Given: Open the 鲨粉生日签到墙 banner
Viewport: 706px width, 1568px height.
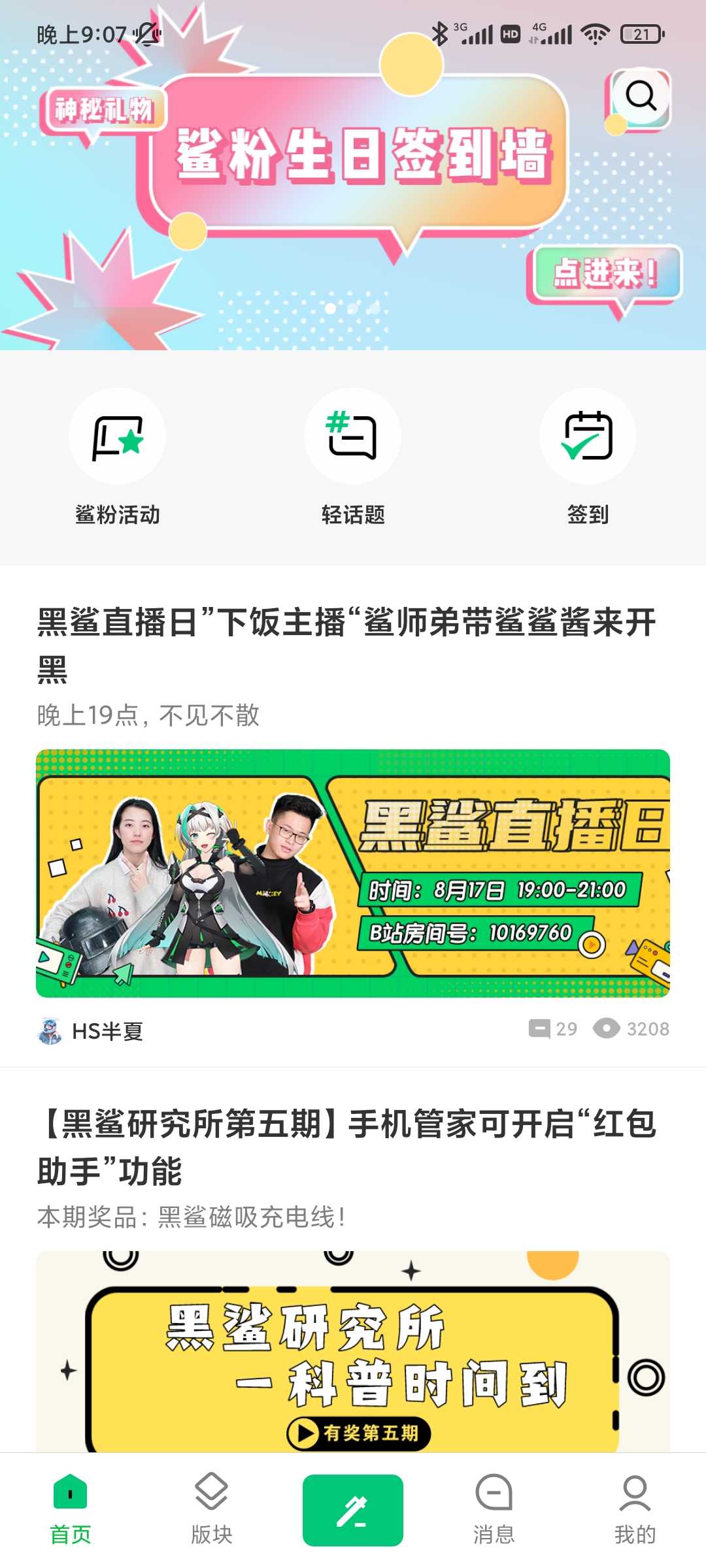Looking at the screenshot, I should 353,175.
